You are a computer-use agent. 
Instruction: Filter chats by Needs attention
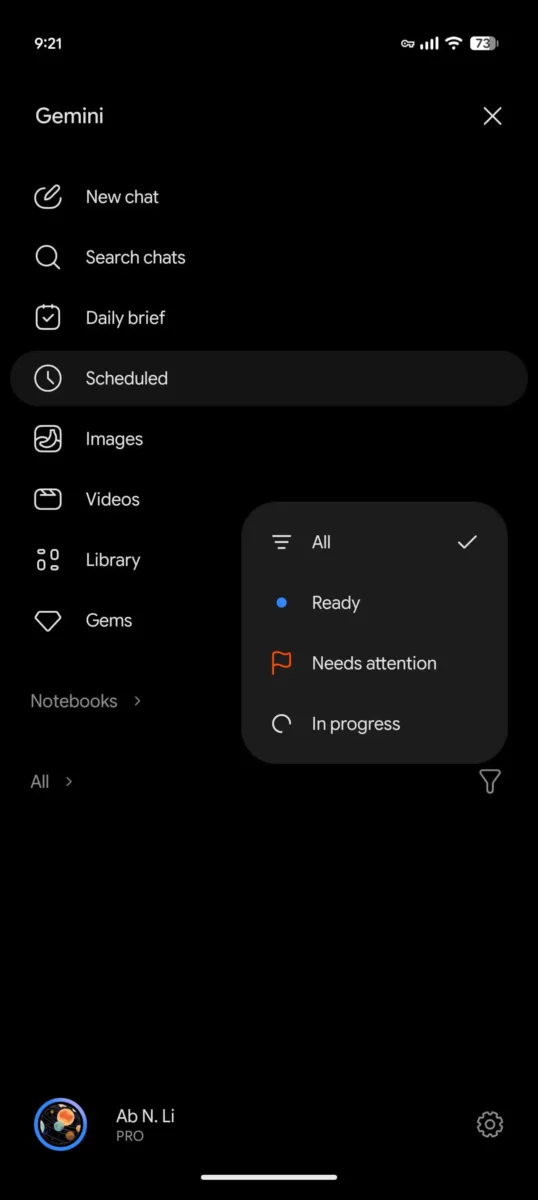click(375, 663)
